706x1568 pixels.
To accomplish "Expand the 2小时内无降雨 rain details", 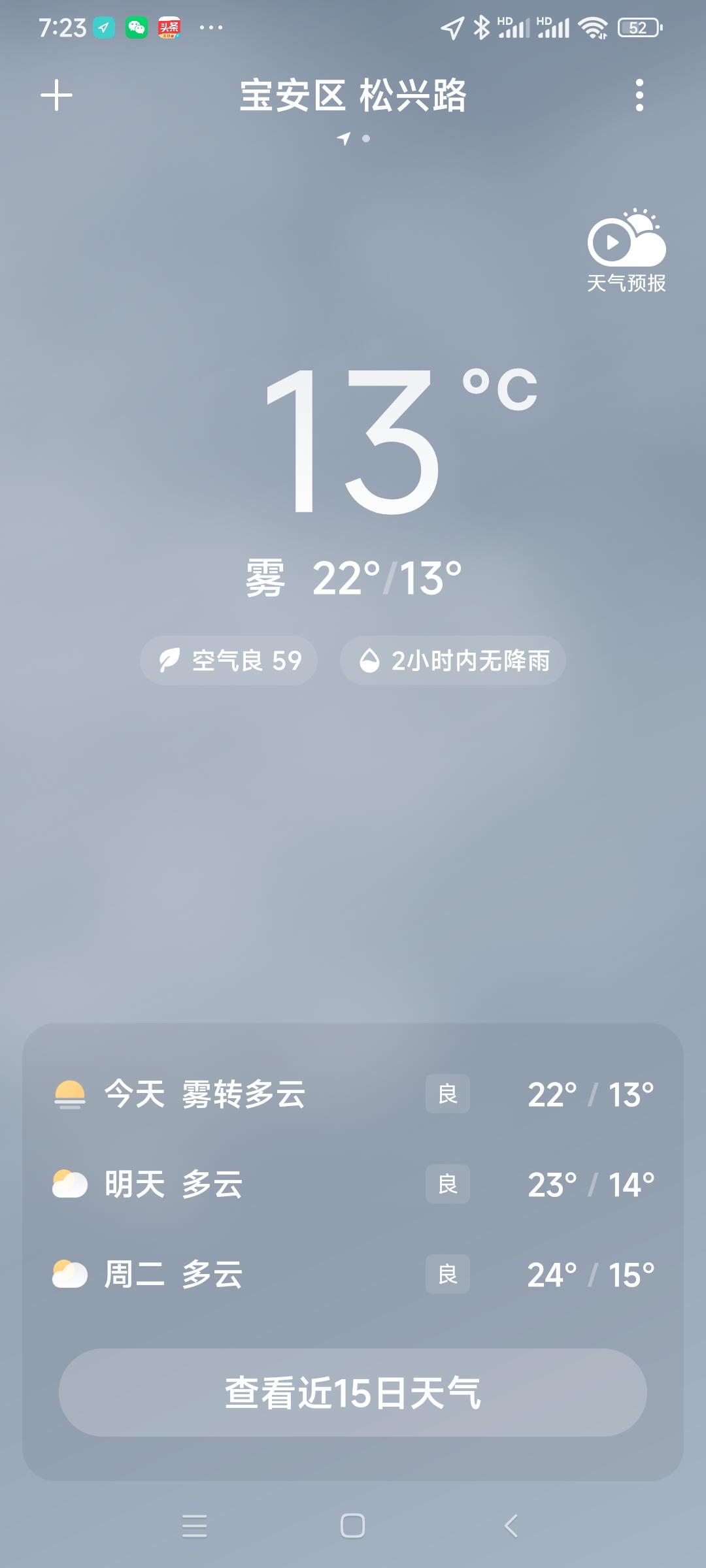I will pos(453,661).
